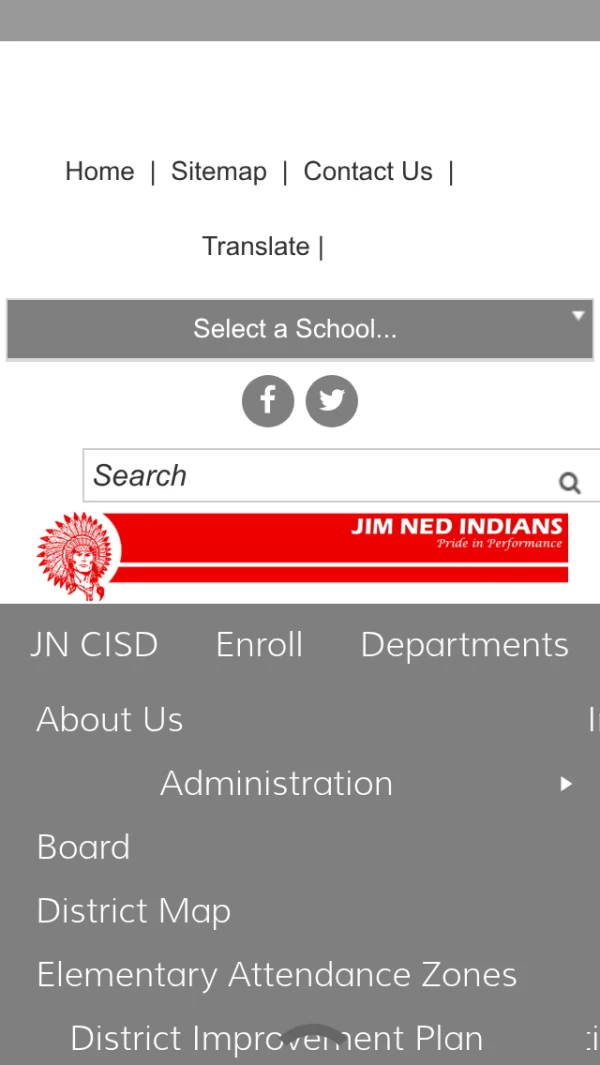View the District Map
Image resolution: width=600 pixels, height=1065 pixels.
pos(134,912)
